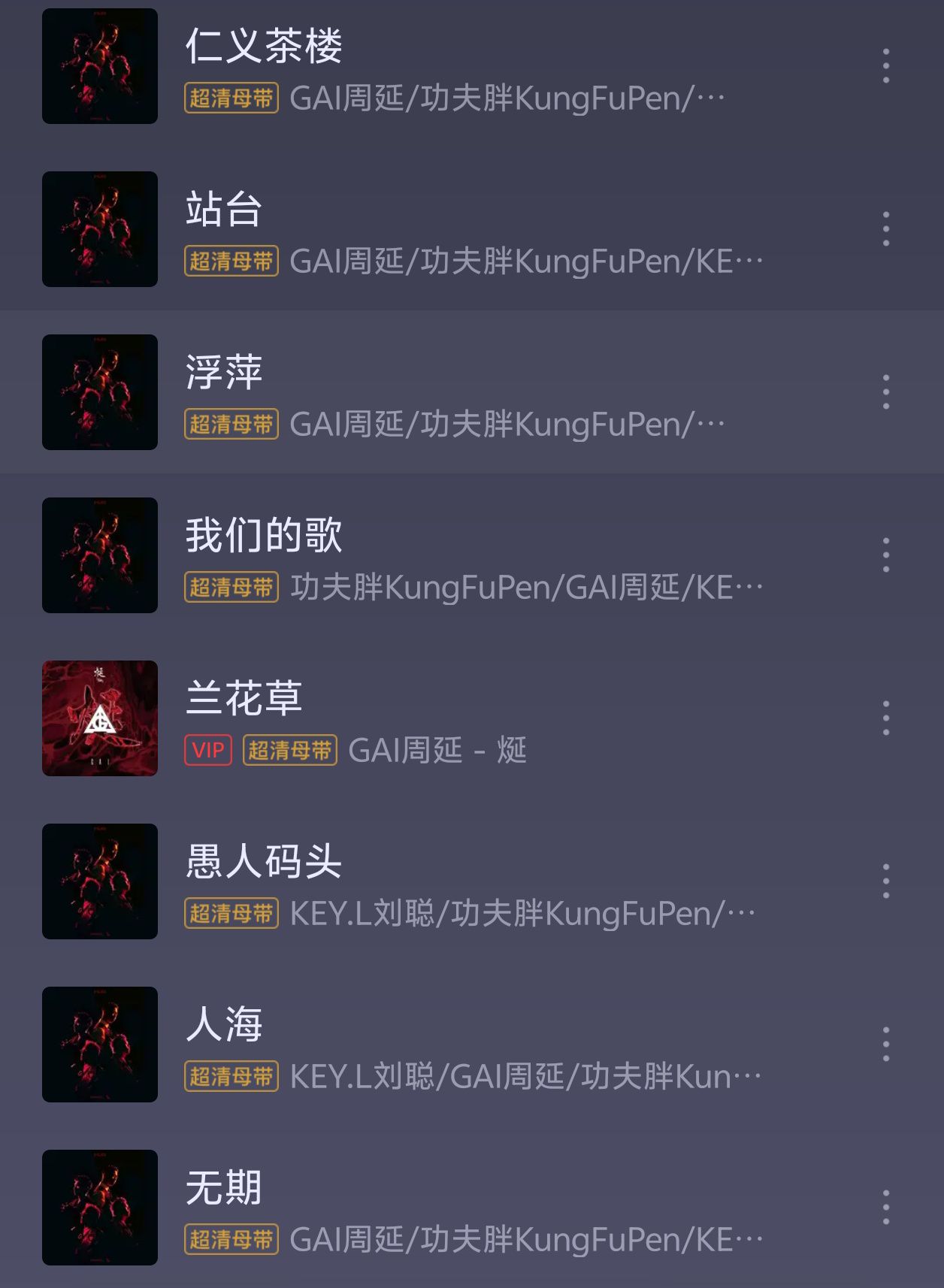The image size is (944, 1288).
Task: Play the song 仁义茶楼
Action: pos(263,47)
